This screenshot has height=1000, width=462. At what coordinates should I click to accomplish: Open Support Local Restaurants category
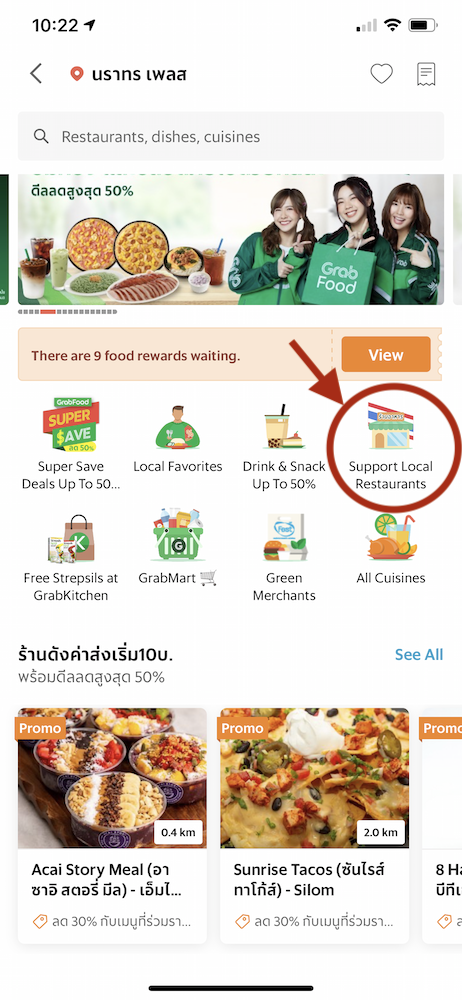391,446
